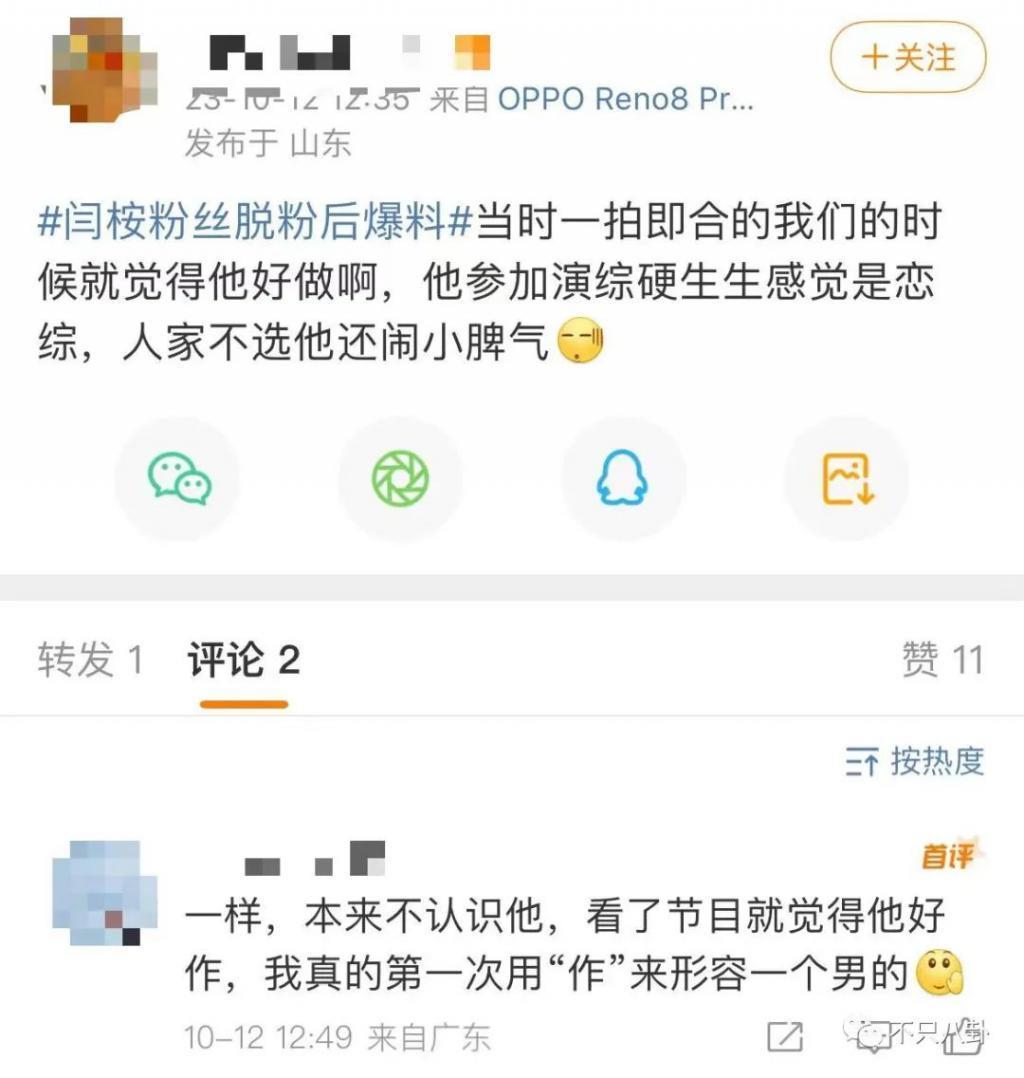Click the 发布于 山东 location label
Screen dimensions: 1024x1078
(264, 143)
